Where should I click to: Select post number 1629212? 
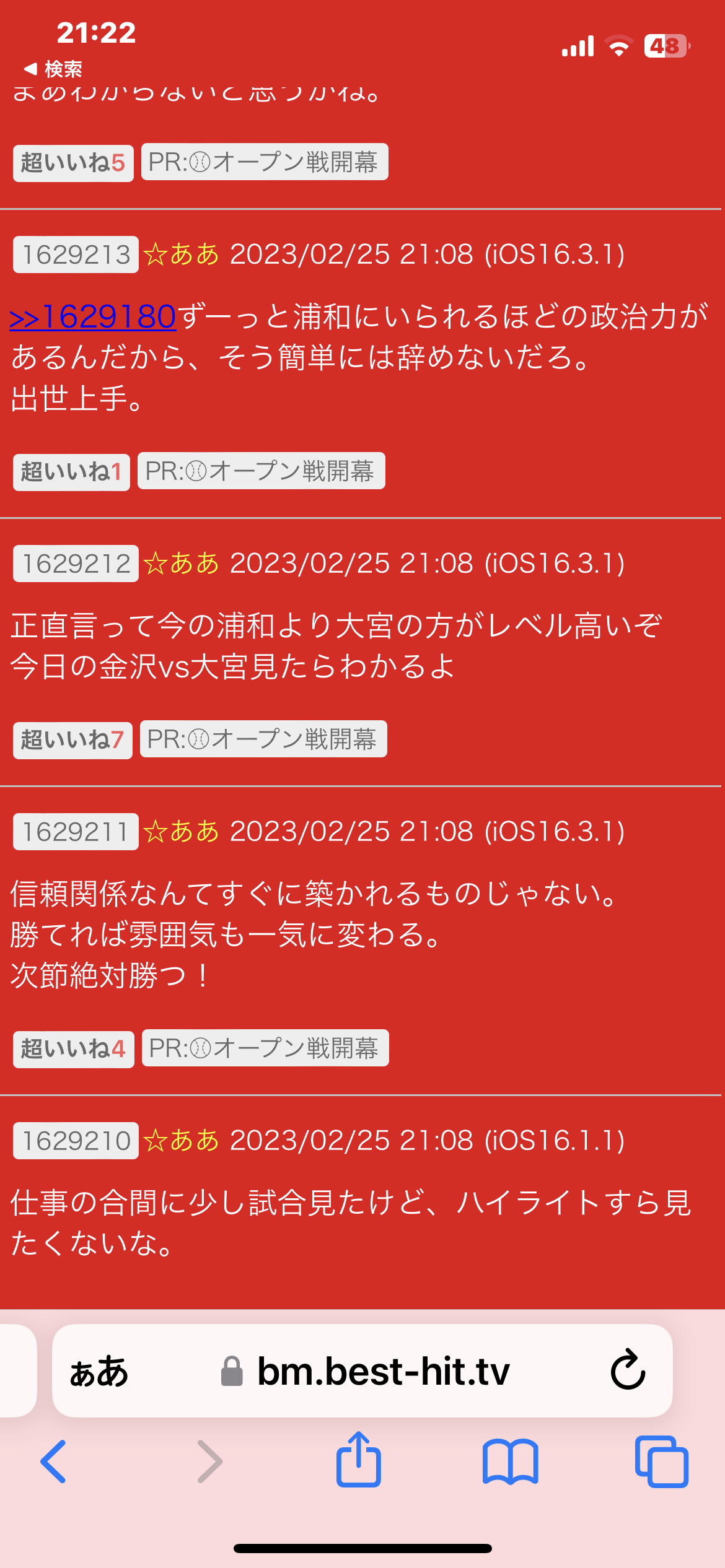[76, 564]
